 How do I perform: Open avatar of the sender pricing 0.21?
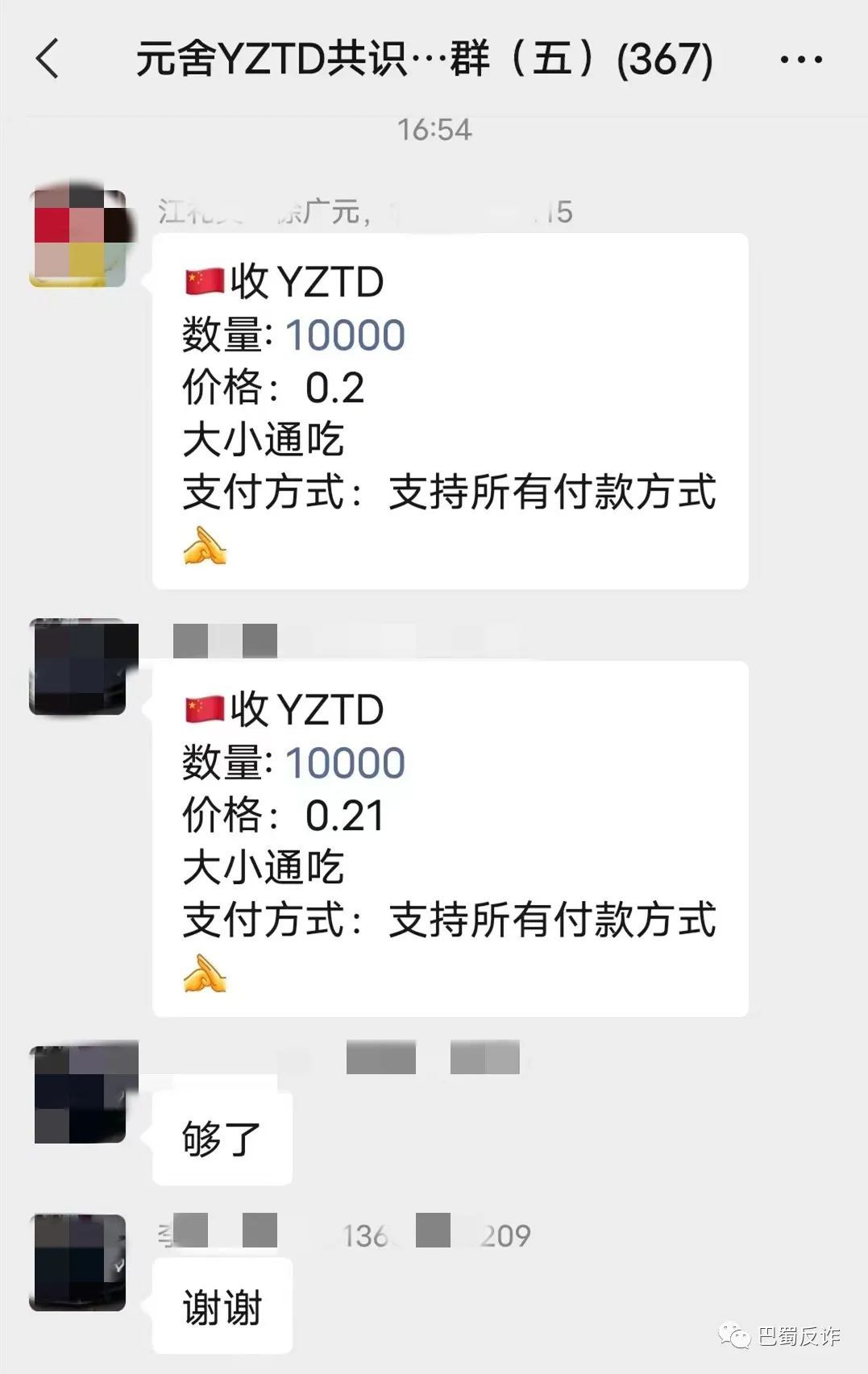click(78, 666)
